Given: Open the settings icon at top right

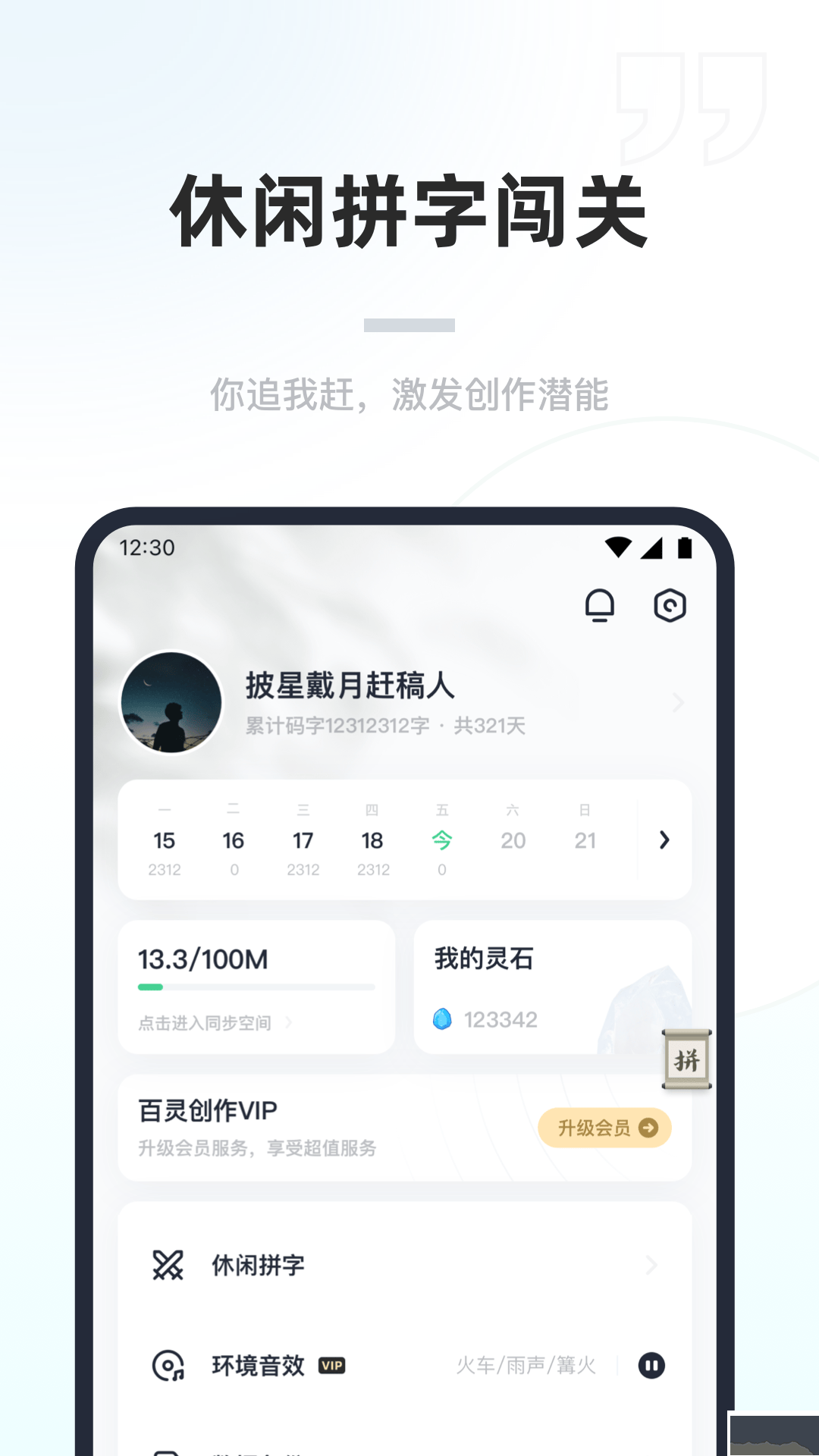Looking at the screenshot, I should (x=670, y=606).
